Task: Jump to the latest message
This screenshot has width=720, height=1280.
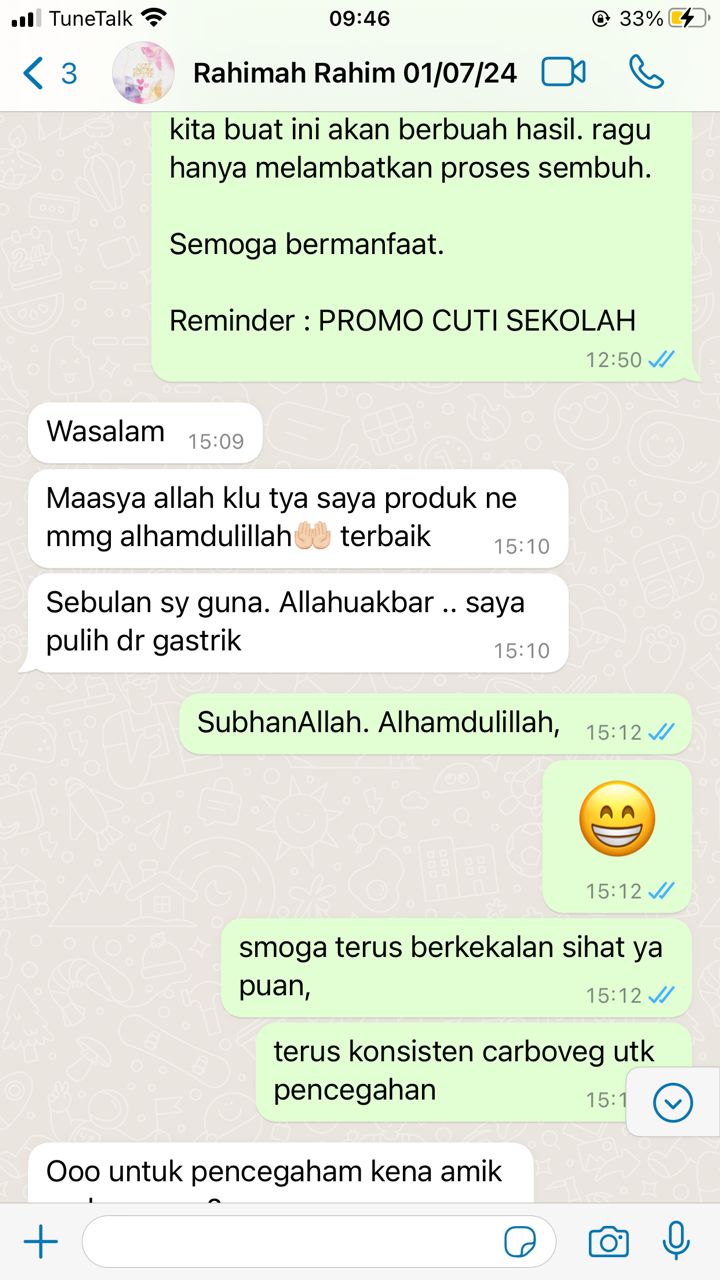Action: click(672, 1102)
